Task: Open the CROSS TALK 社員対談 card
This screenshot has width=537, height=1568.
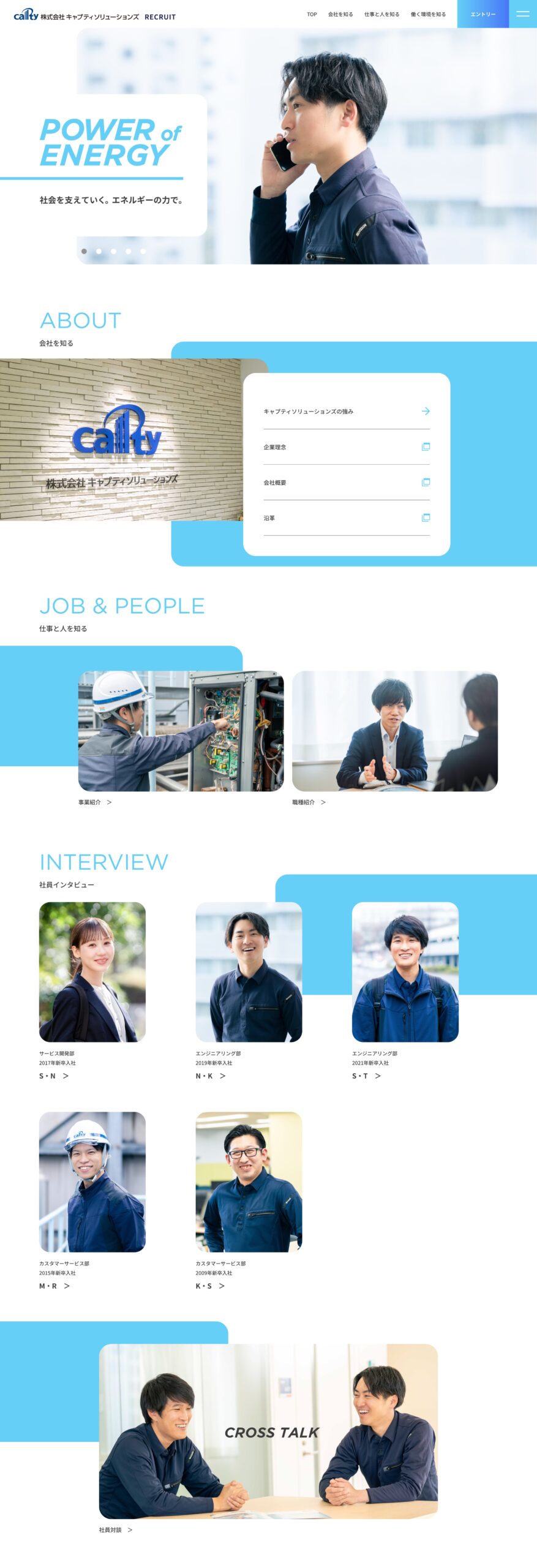Action: click(x=268, y=1431)
